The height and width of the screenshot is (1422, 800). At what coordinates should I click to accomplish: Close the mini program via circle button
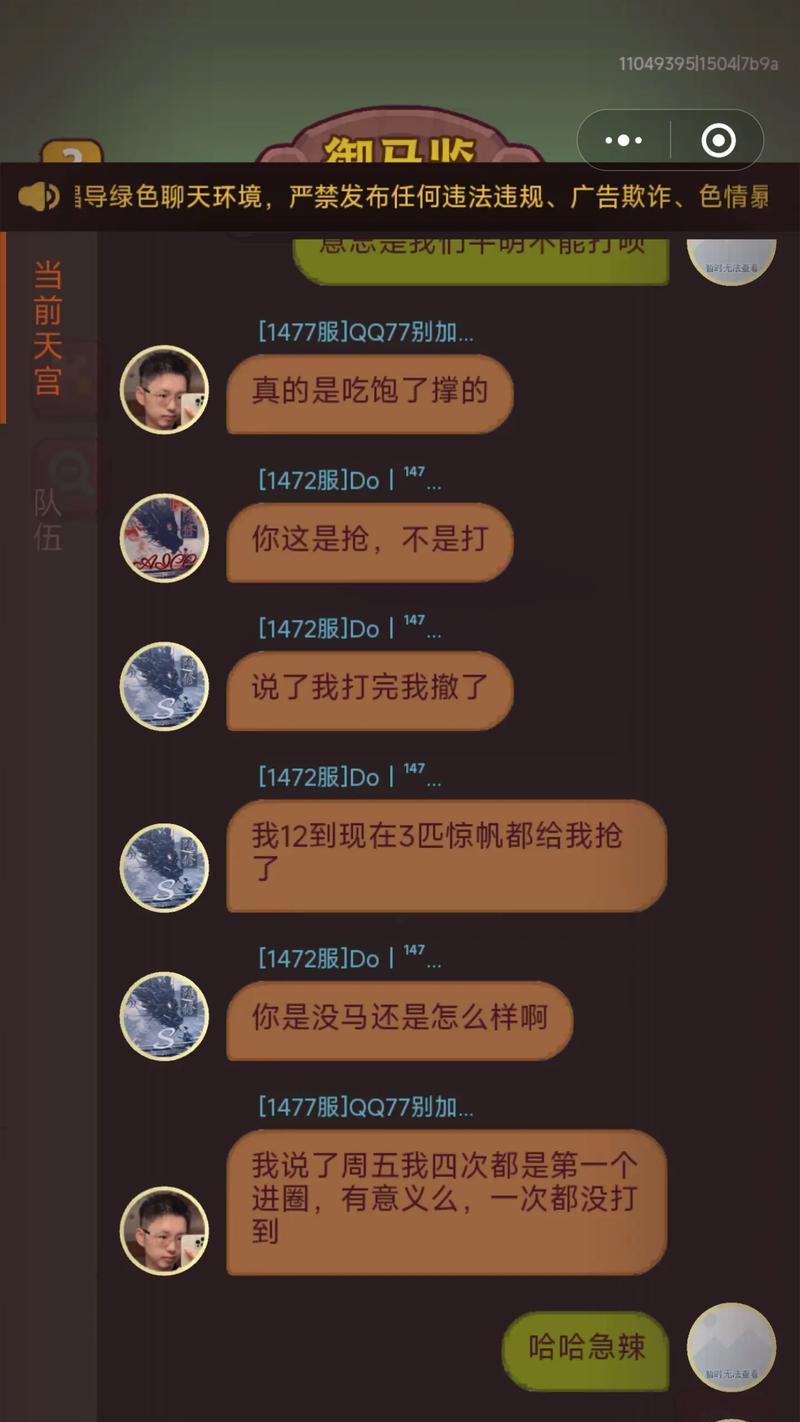click(718, 141)
